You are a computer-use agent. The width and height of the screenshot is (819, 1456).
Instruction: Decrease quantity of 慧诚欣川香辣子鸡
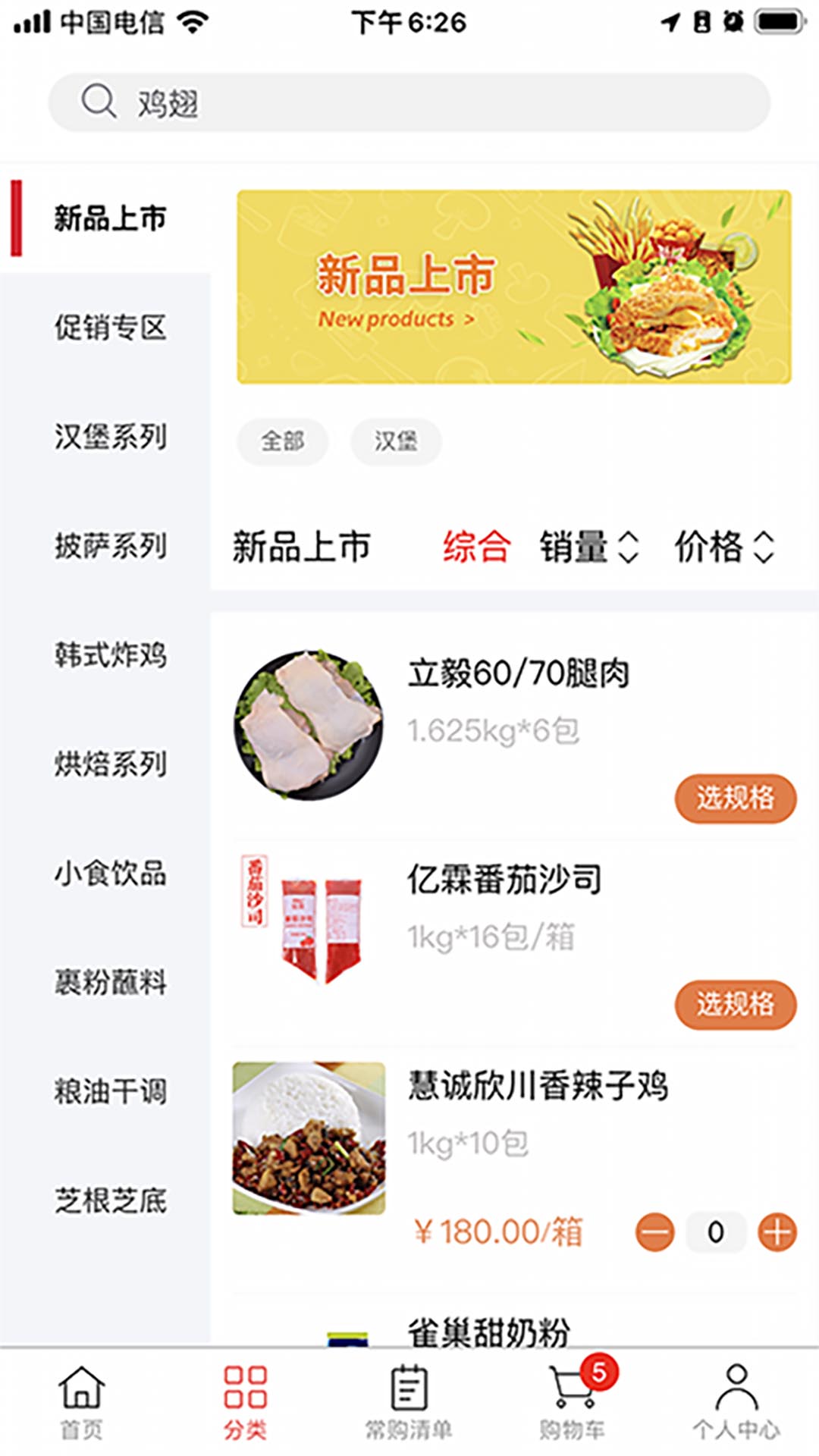654,1232
